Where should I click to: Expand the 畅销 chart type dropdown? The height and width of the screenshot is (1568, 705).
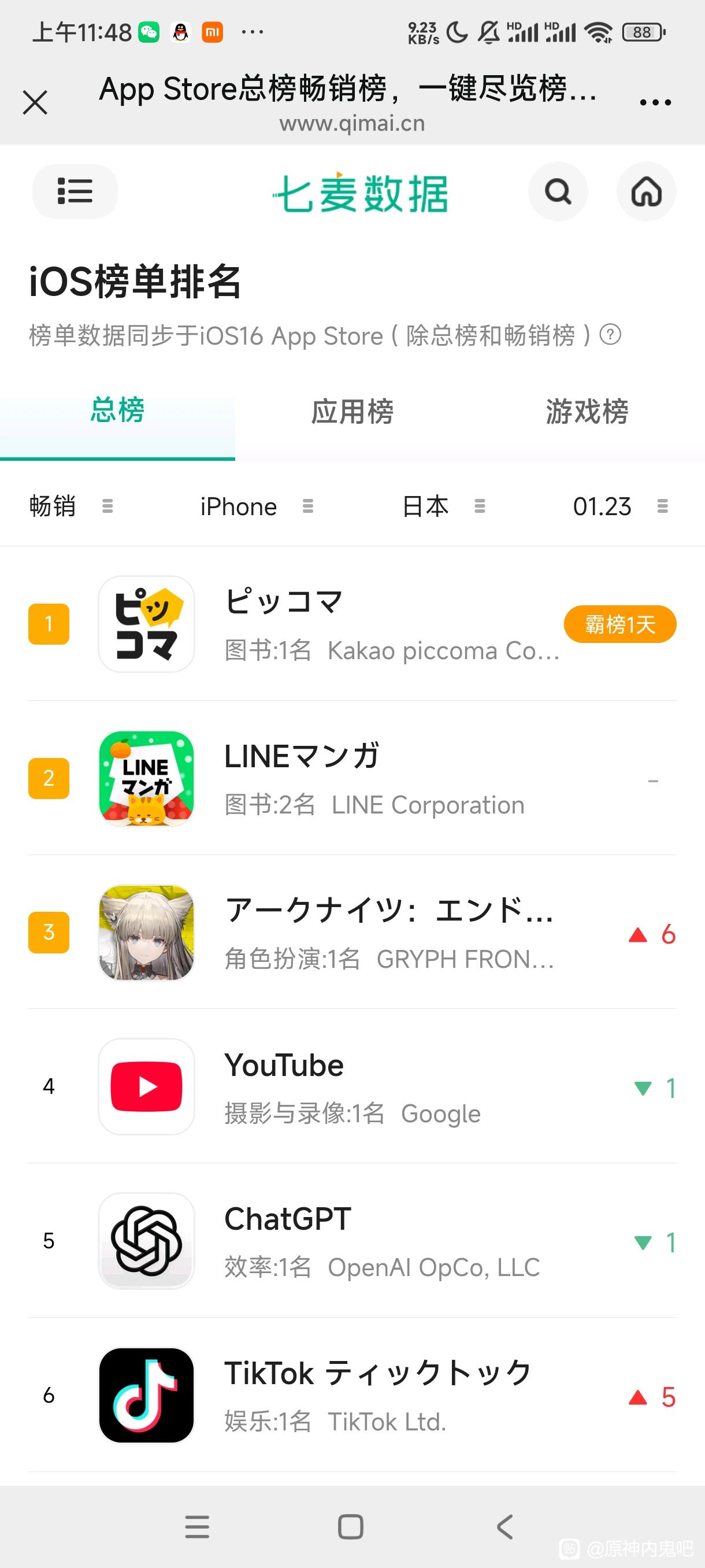(x=71, y=506)
